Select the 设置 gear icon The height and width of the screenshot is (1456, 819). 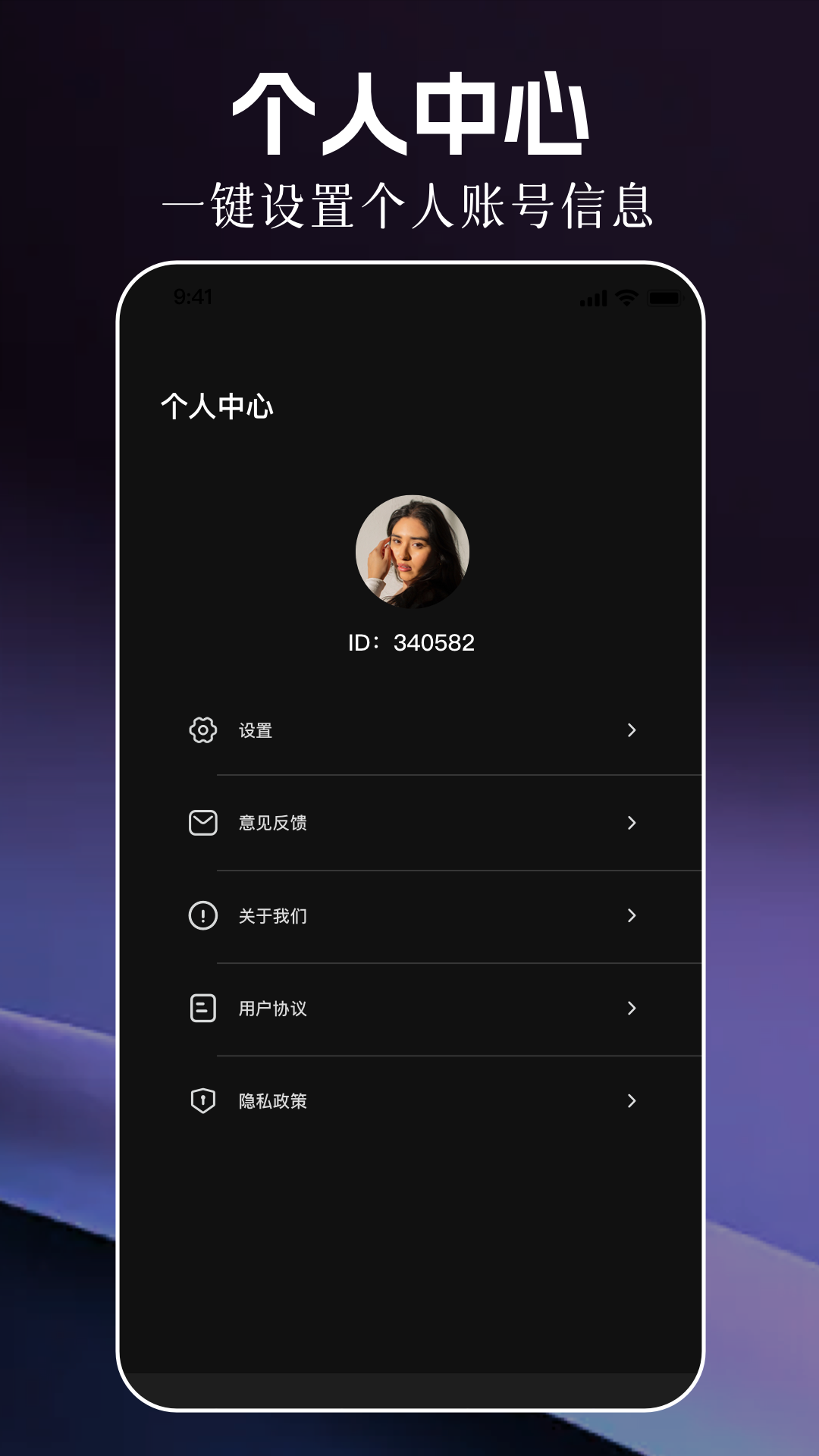tap(201, 730)
